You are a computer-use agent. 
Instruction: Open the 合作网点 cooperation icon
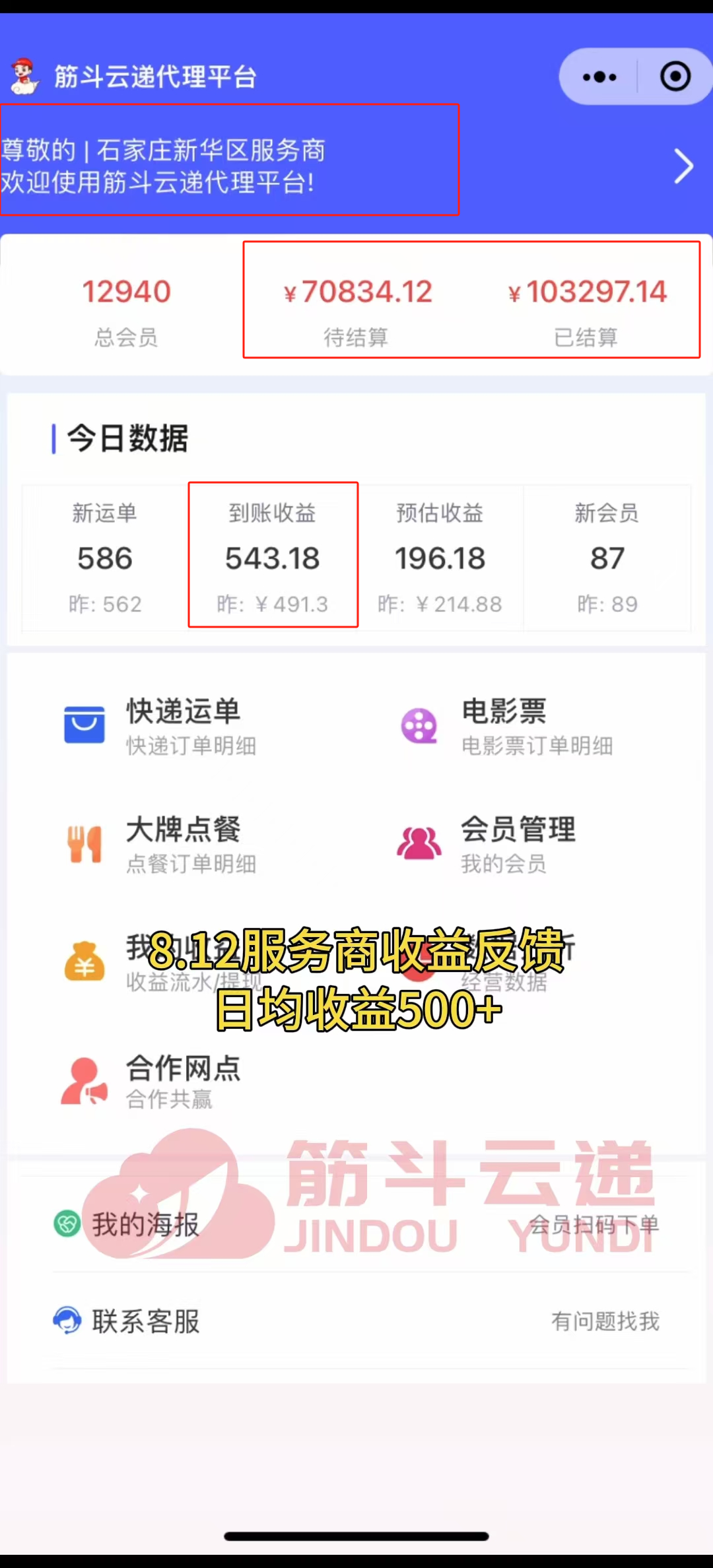pos(83,1080)
